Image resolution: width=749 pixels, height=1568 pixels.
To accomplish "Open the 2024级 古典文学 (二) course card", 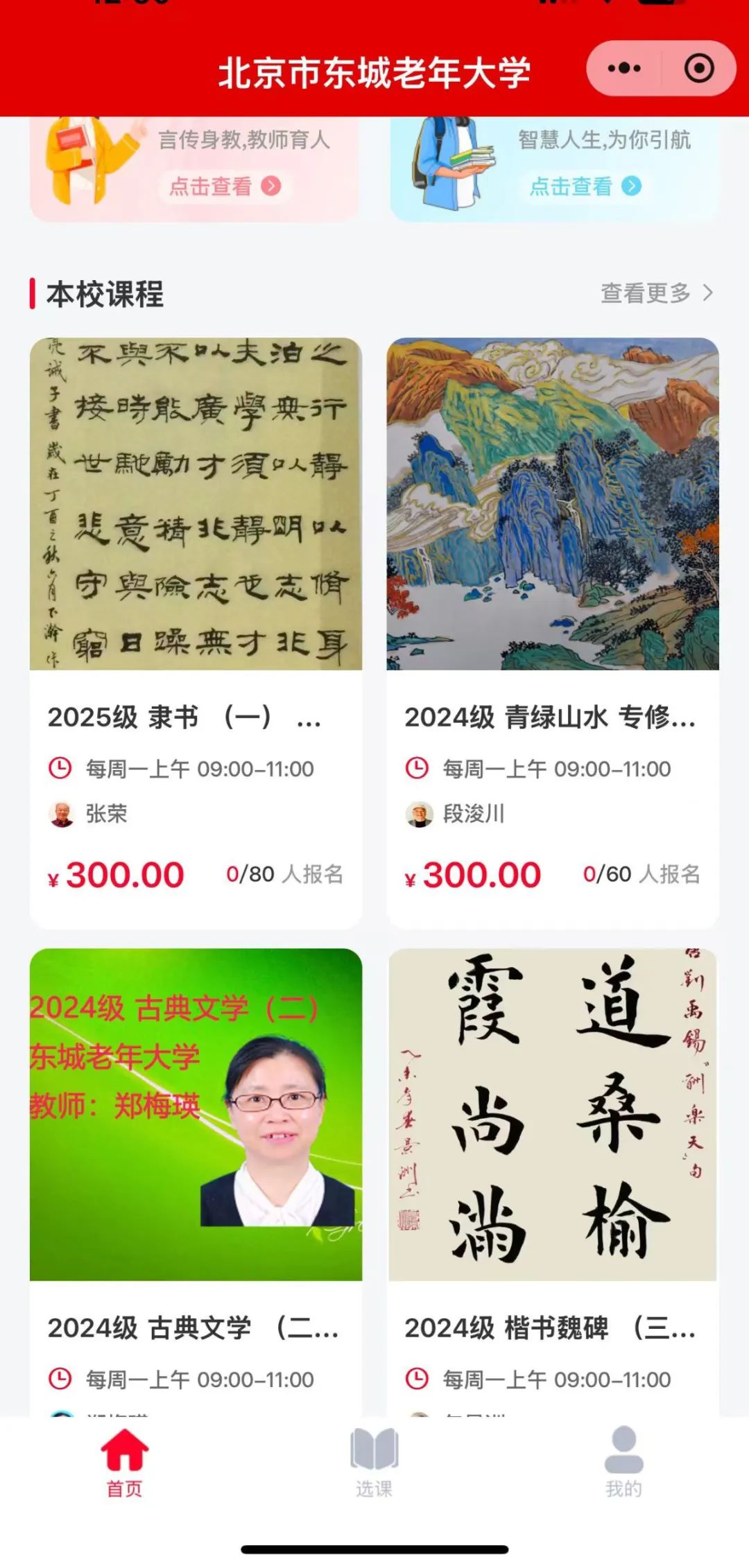I will click(x=196, y=1181).
